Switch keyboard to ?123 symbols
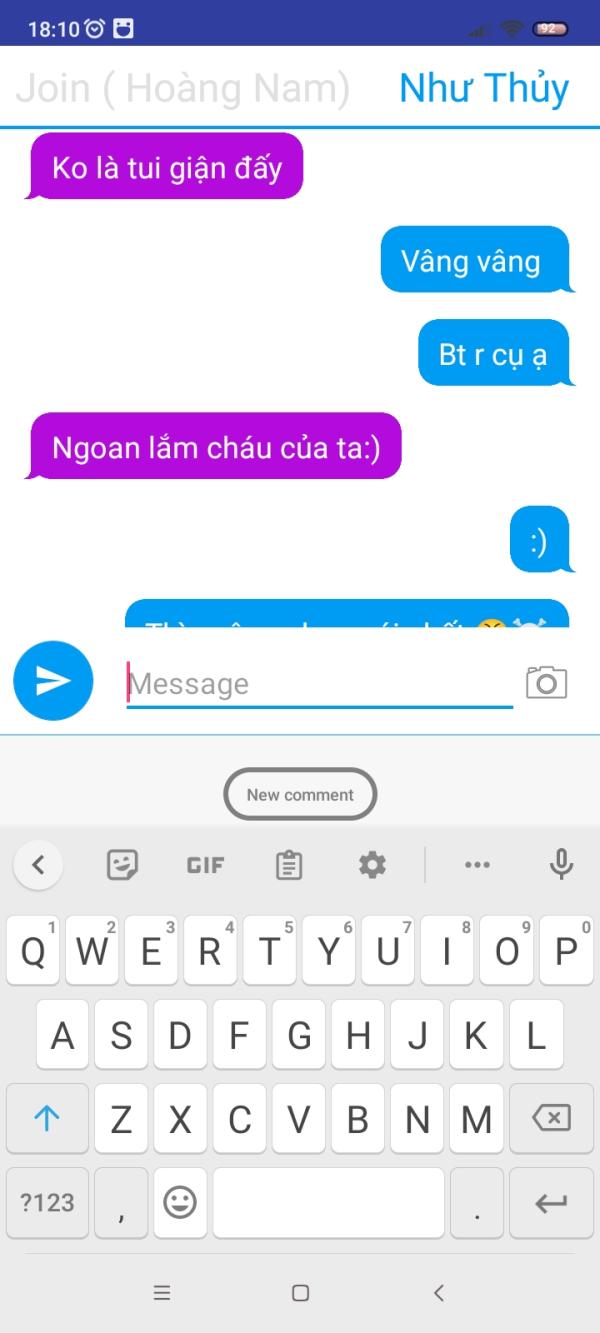 click(x=47, y=1202)
